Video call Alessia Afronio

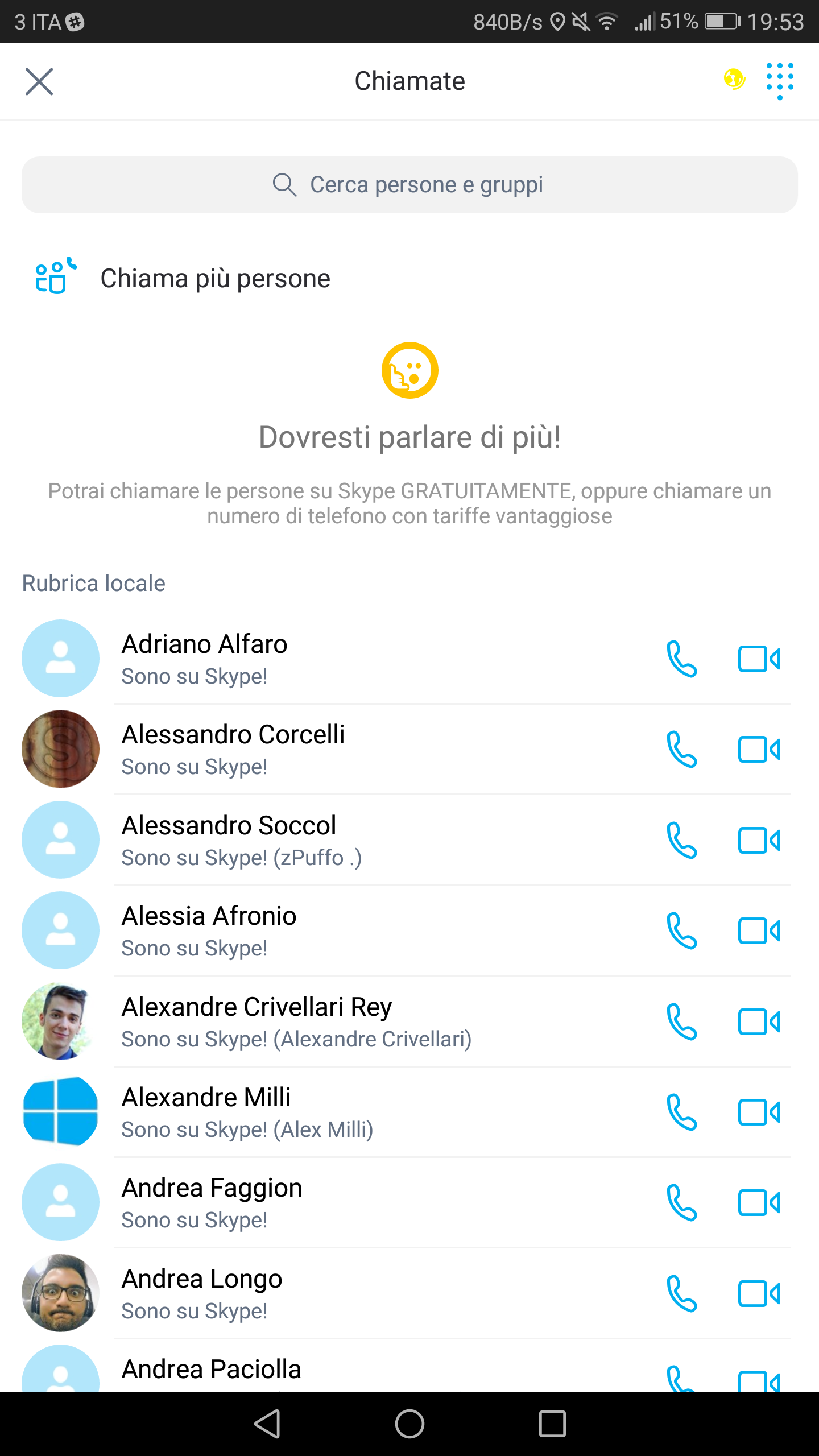tap(759, 931)
